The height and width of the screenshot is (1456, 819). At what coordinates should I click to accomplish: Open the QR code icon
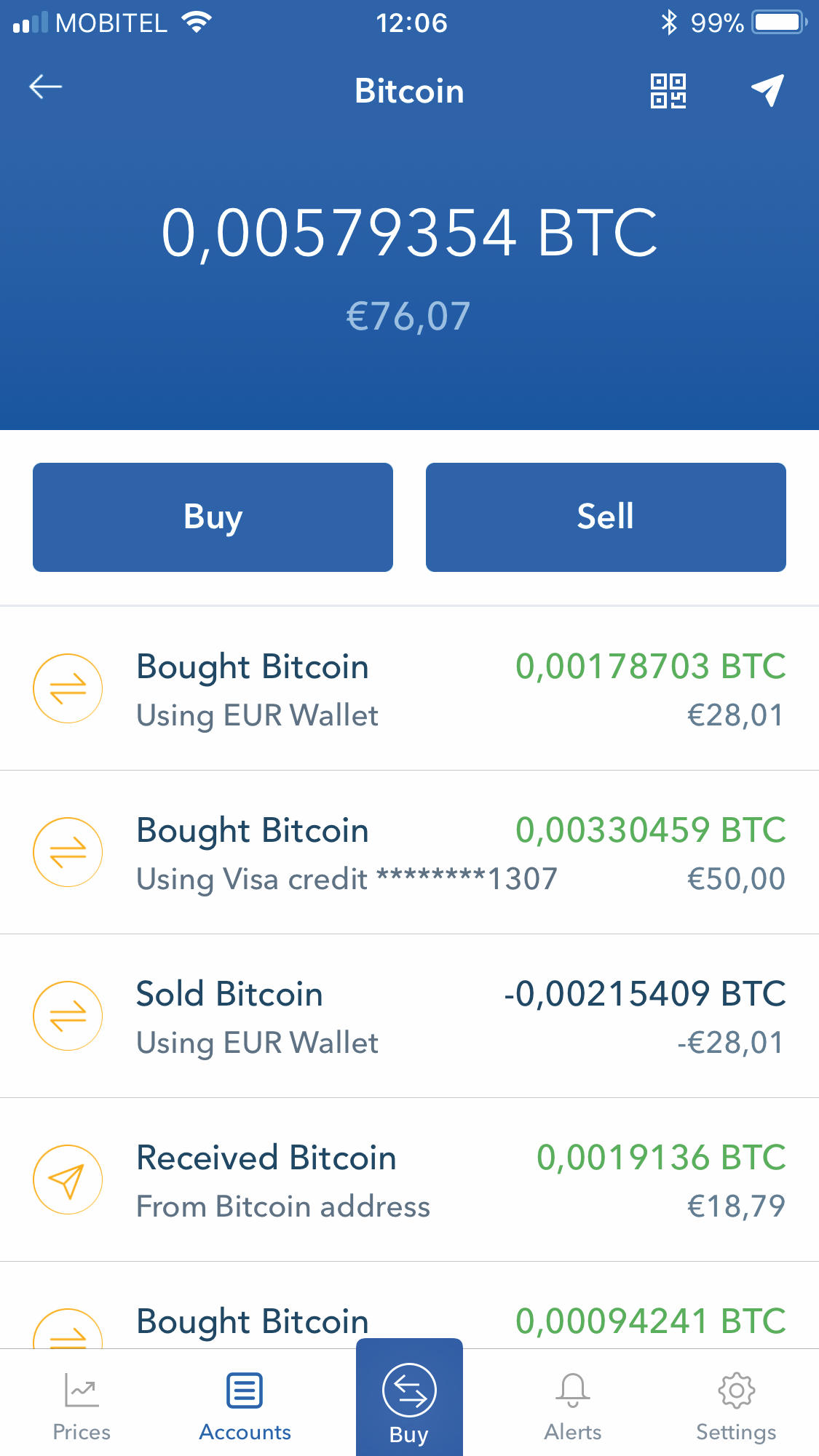click(x=668, y=91)
